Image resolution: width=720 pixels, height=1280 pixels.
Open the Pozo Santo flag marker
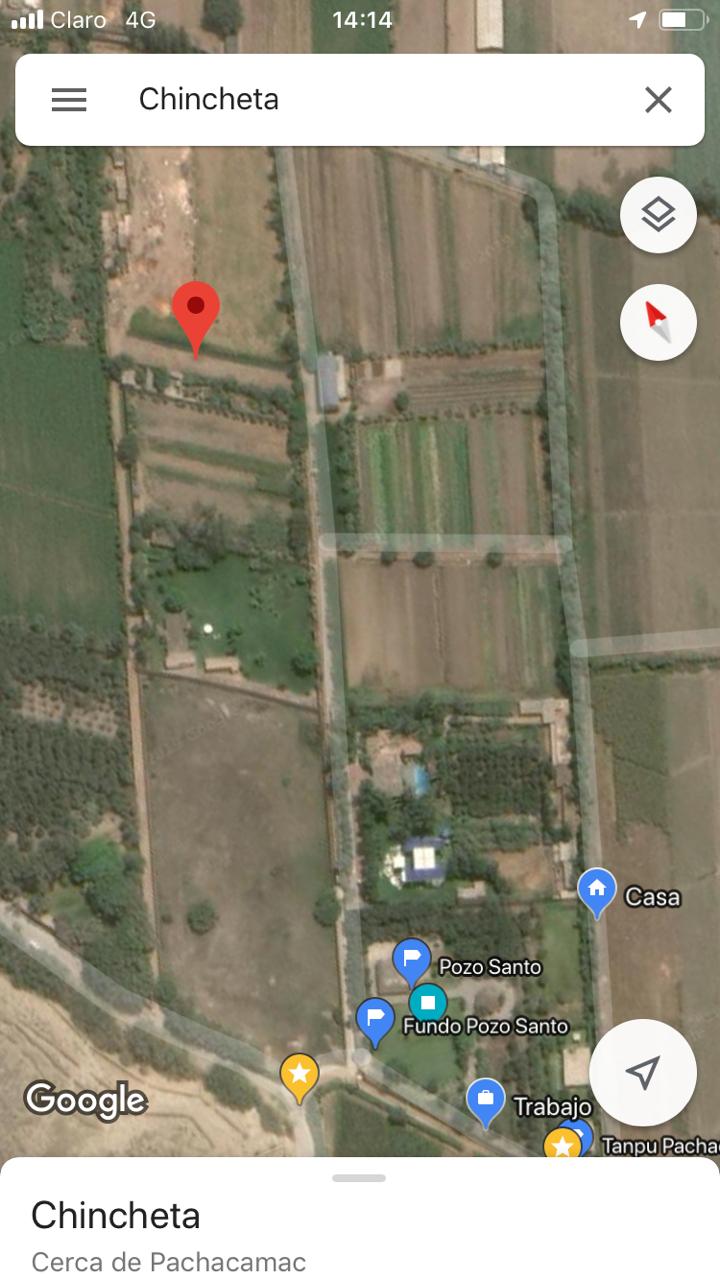click(412, 960)
